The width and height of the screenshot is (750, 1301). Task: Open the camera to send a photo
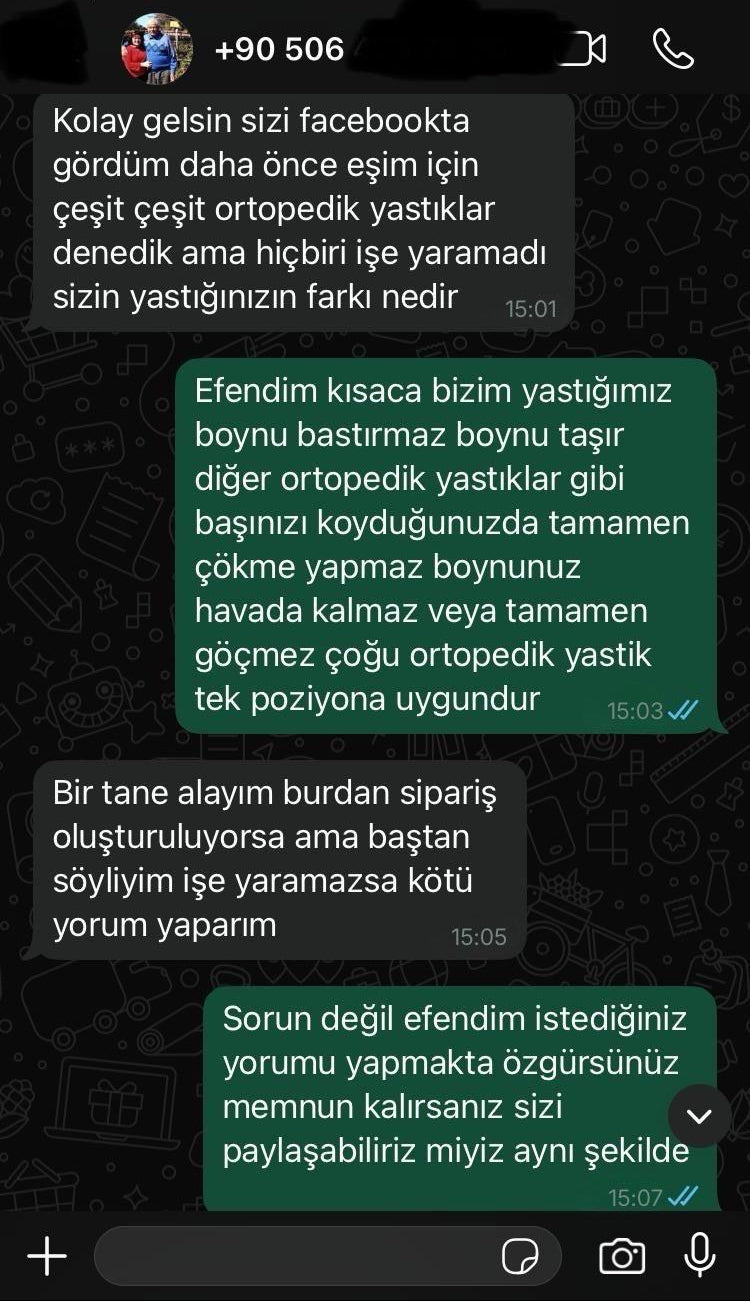pos(621,1256)
